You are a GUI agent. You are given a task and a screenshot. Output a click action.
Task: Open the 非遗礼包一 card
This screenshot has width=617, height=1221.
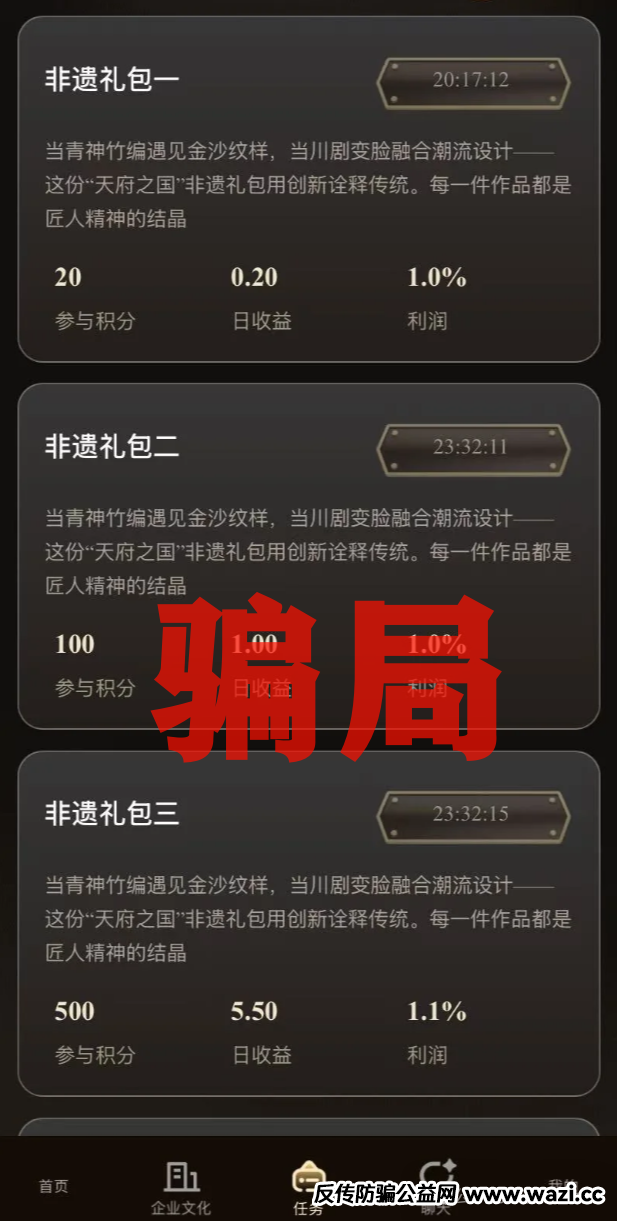click(308, 189)
